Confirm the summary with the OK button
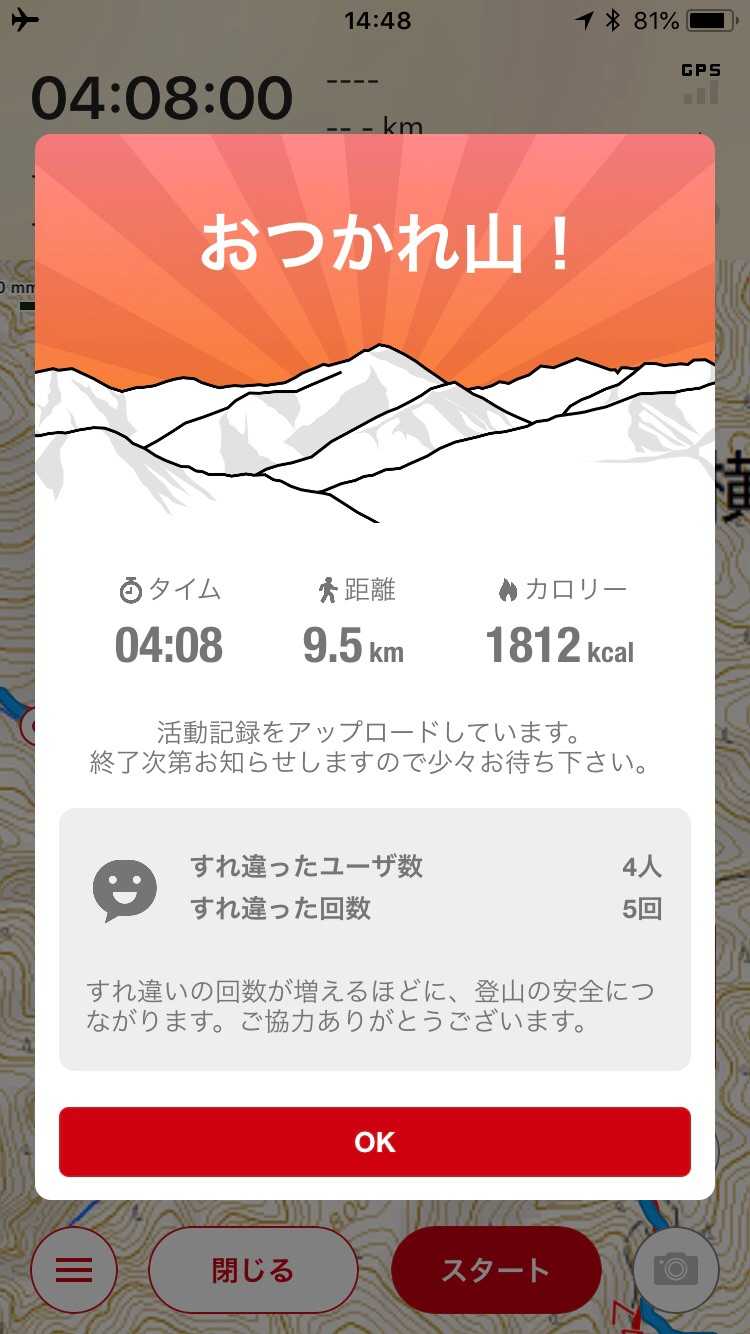Image resolution: width=750 pixels, height=1334 pixels. [375, 1142]
